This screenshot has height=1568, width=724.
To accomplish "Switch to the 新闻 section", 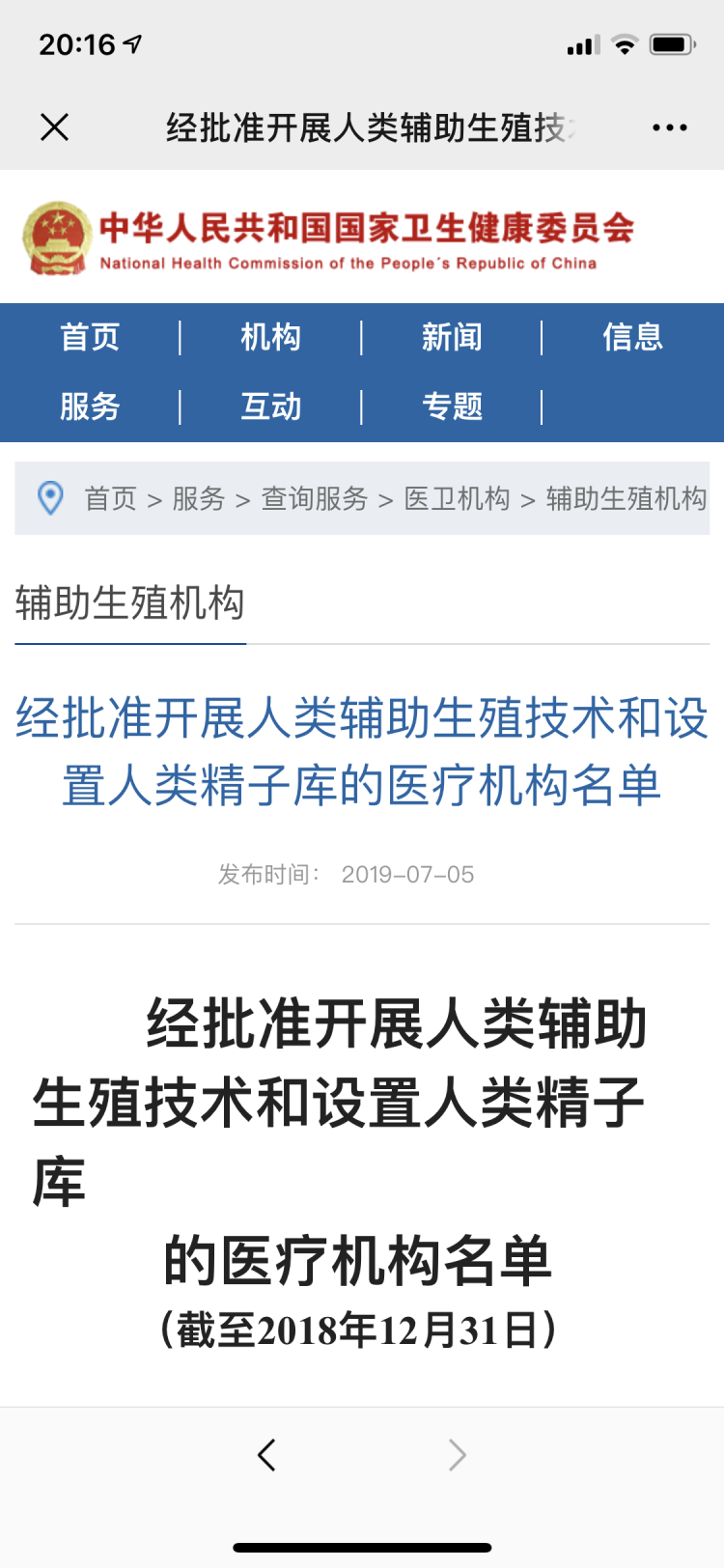I will point(452,337).
